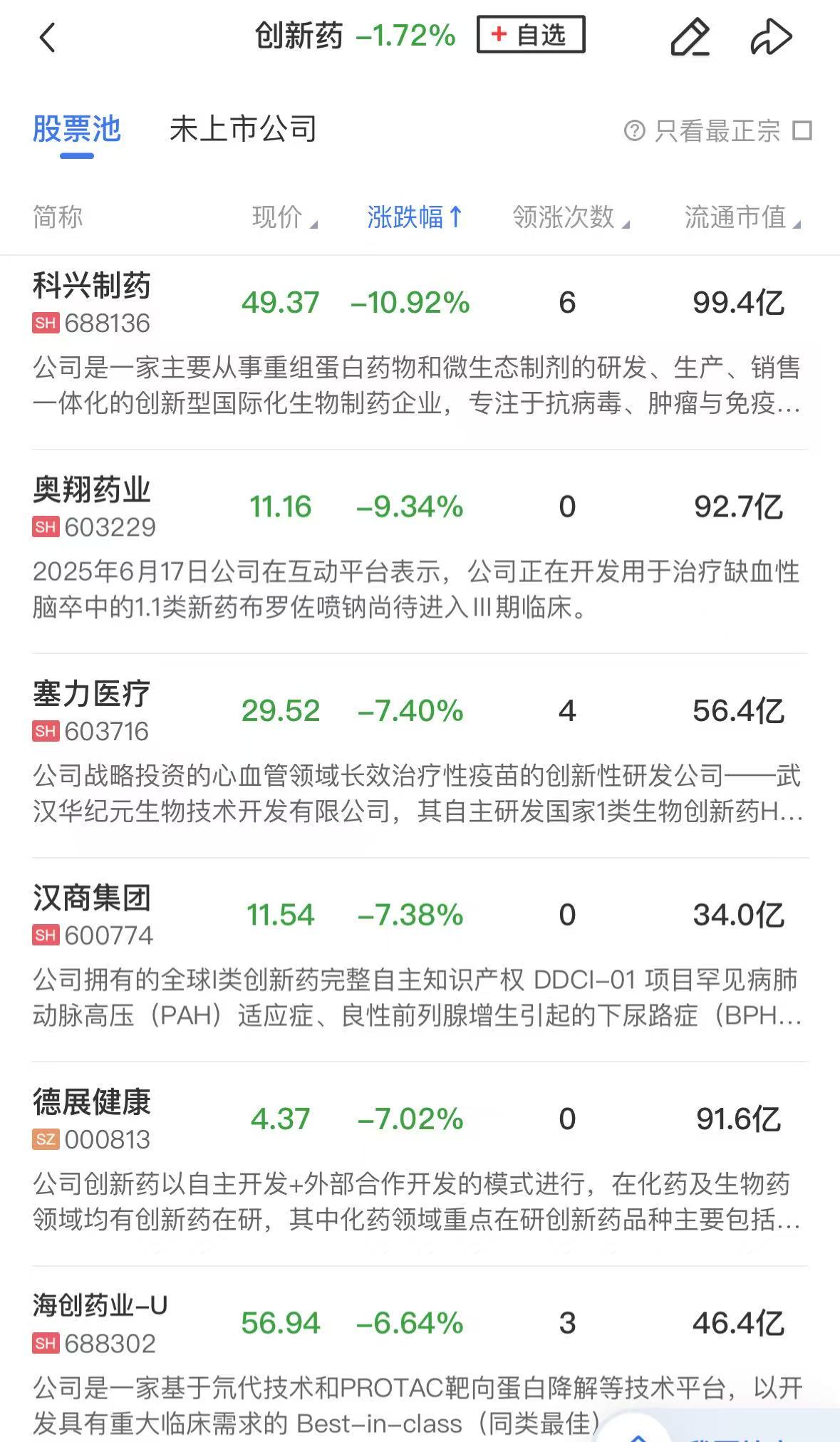Open 德展健康 stock details

point(92,1102)
